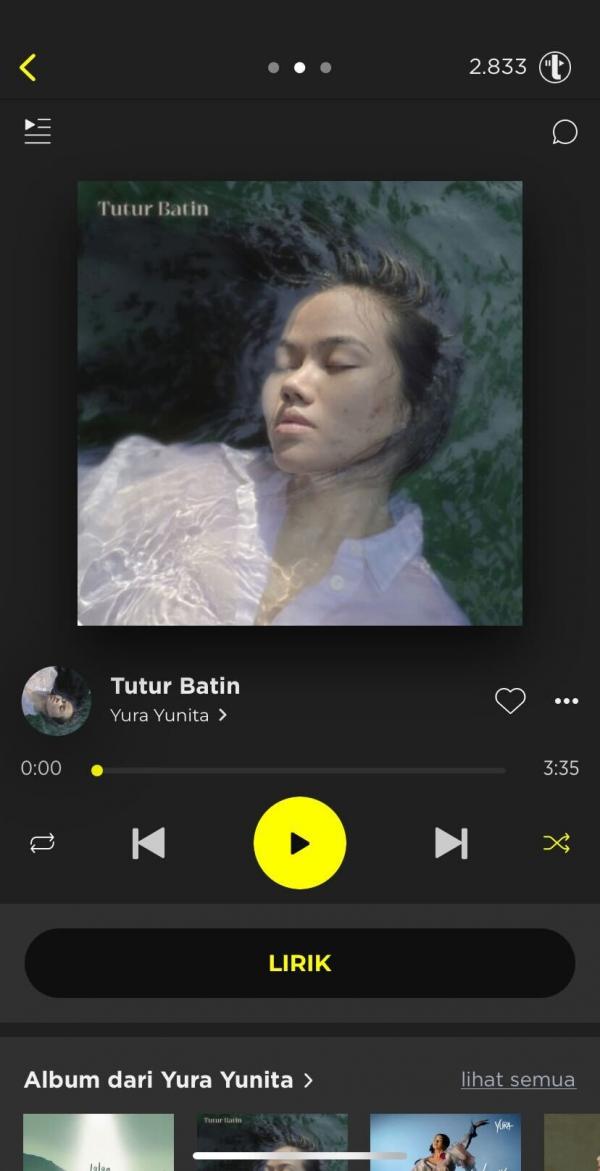Skip to the next track

click(451, 843)
